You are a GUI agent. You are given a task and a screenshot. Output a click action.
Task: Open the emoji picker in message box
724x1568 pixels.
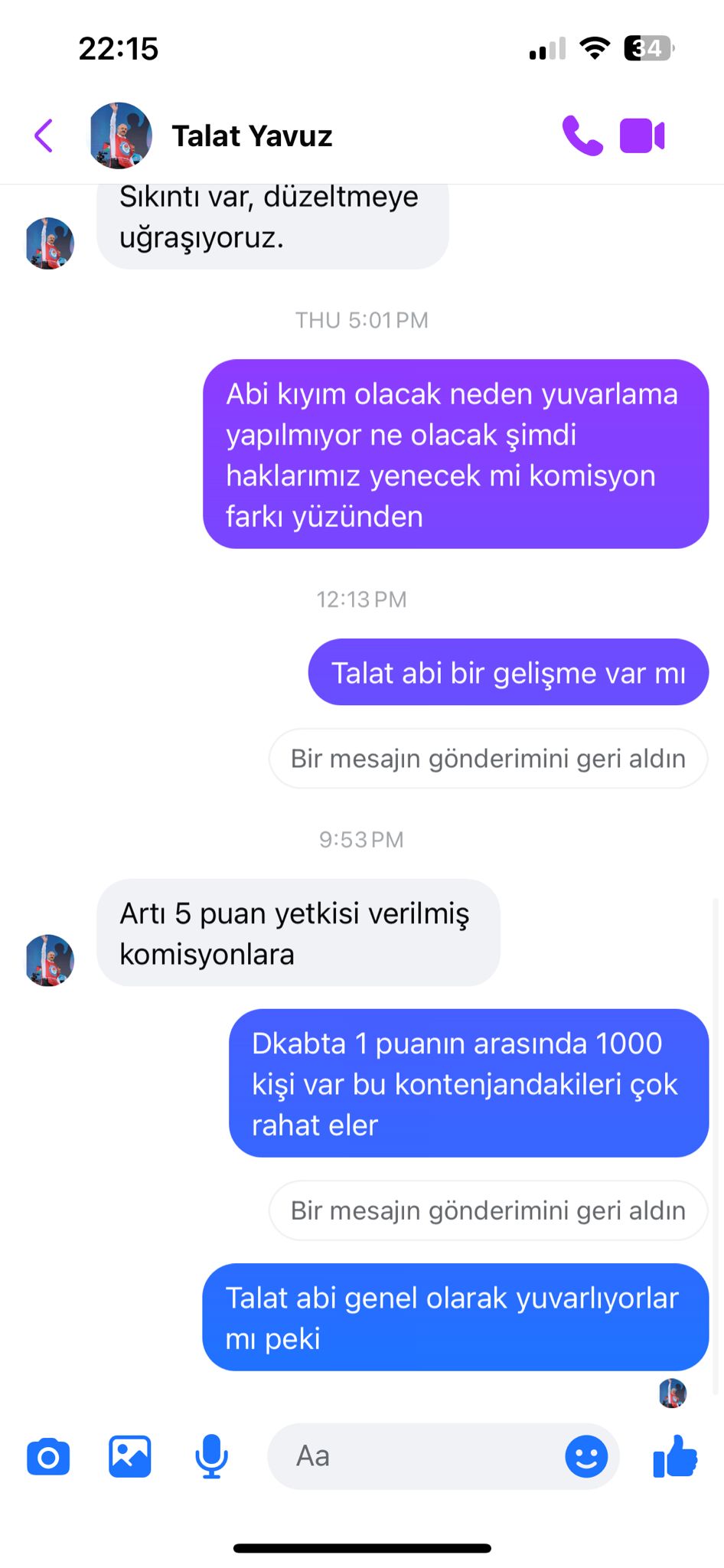pos(586,1456)
